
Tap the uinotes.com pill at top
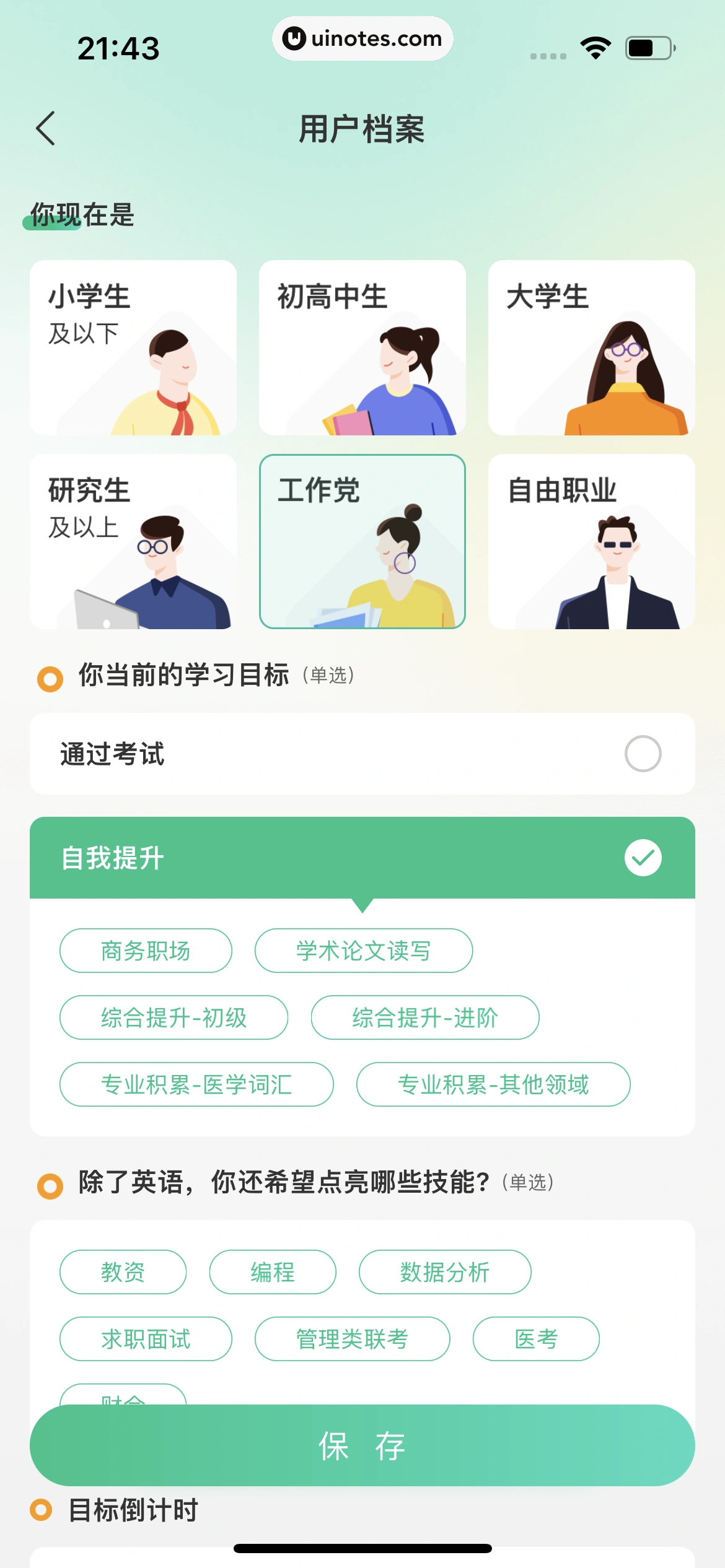click(362, 39)
